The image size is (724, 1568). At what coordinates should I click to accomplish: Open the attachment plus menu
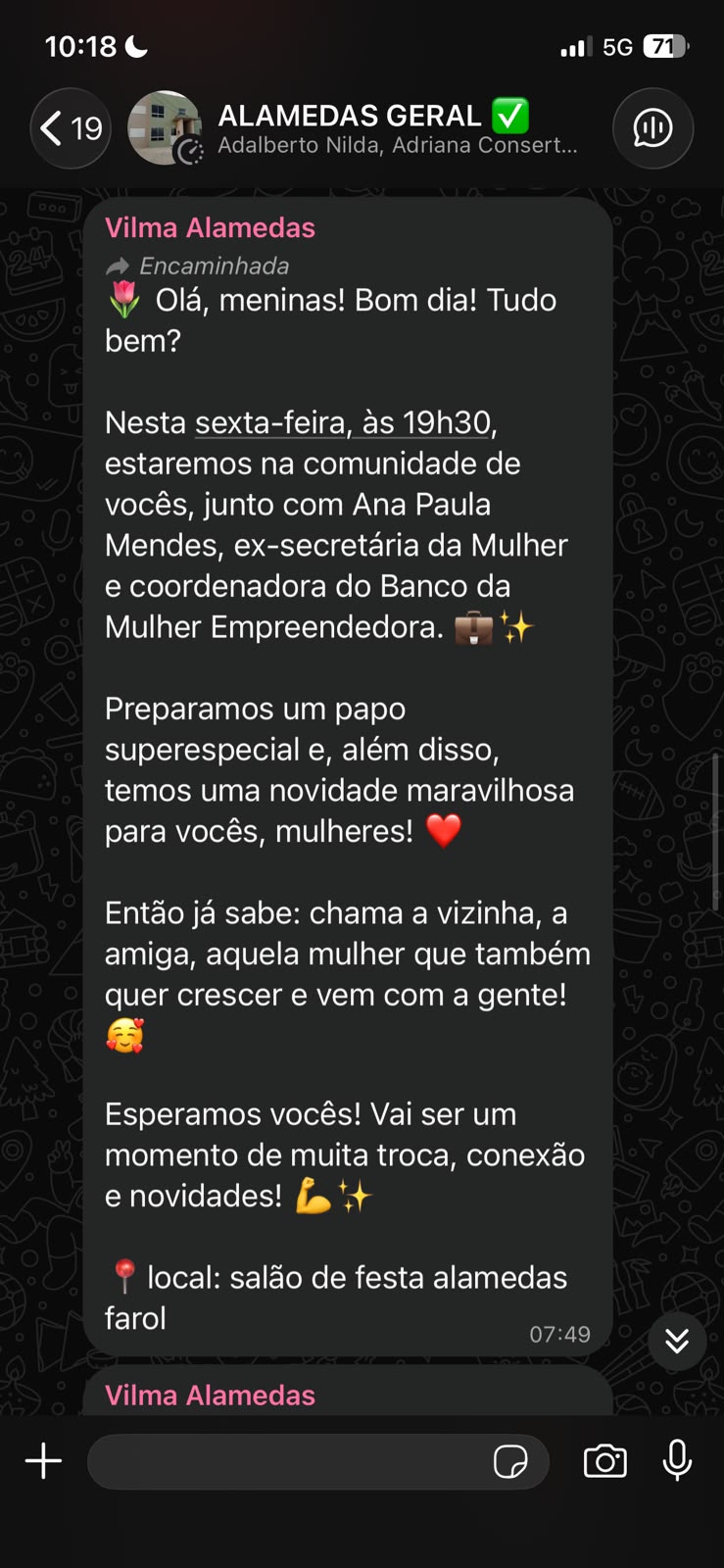tap(43, 1461)
